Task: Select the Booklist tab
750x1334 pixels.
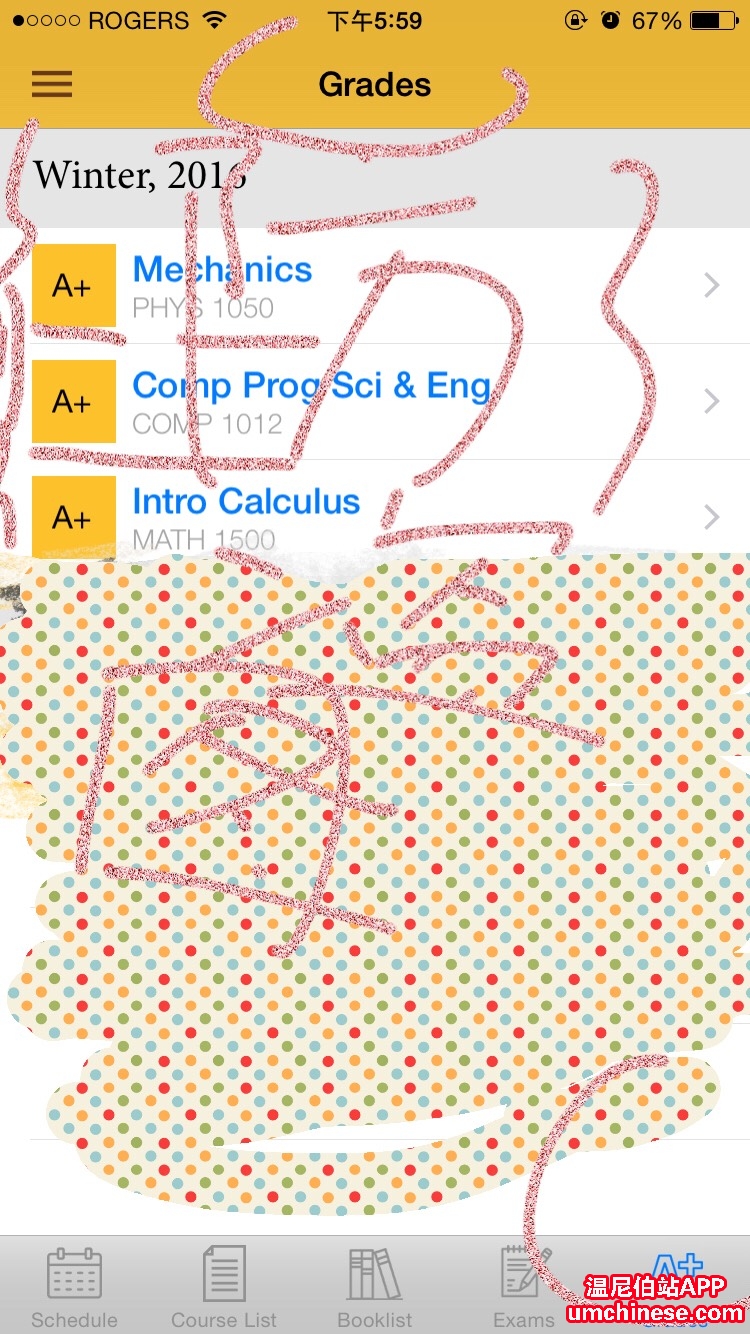Action: click(x=375, y=1287)
